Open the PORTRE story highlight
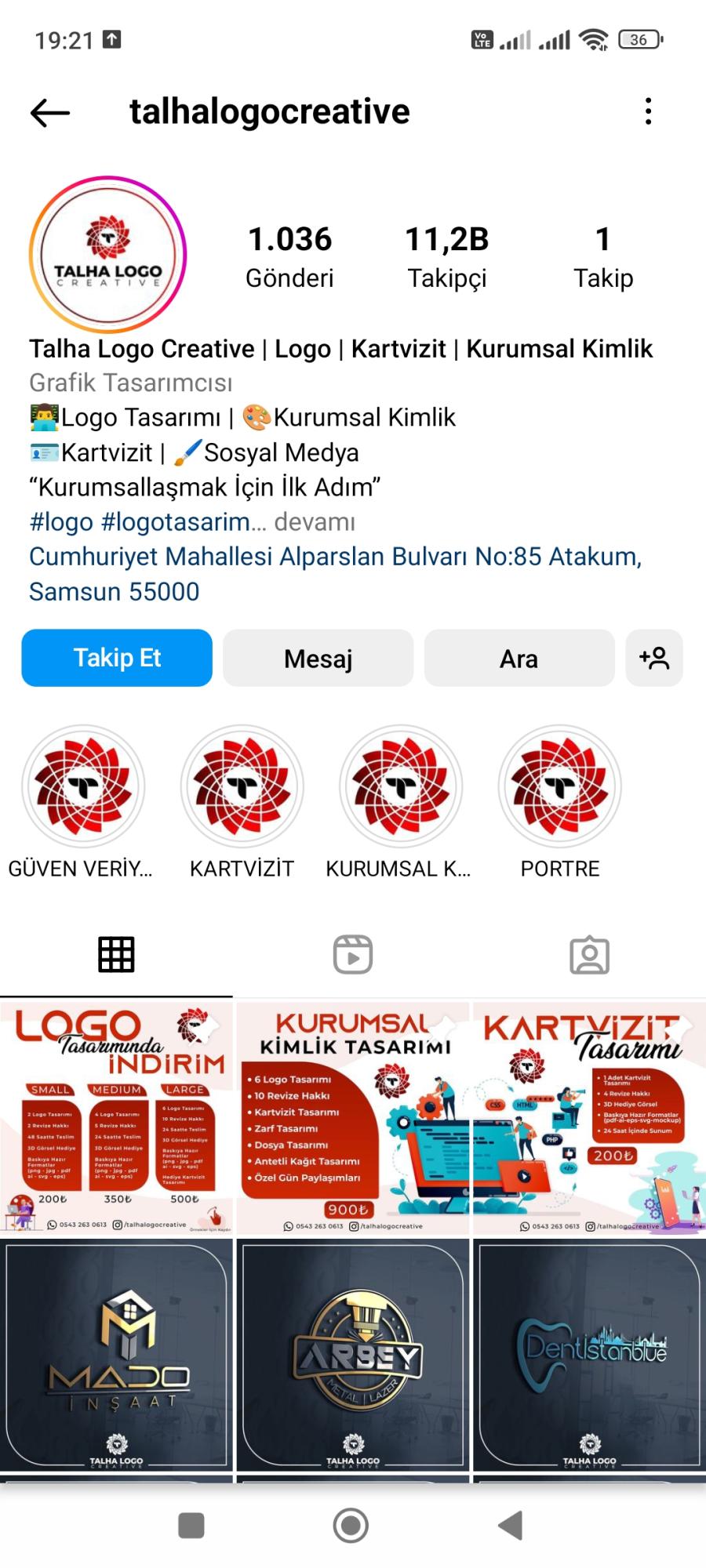 pos(559,786)
